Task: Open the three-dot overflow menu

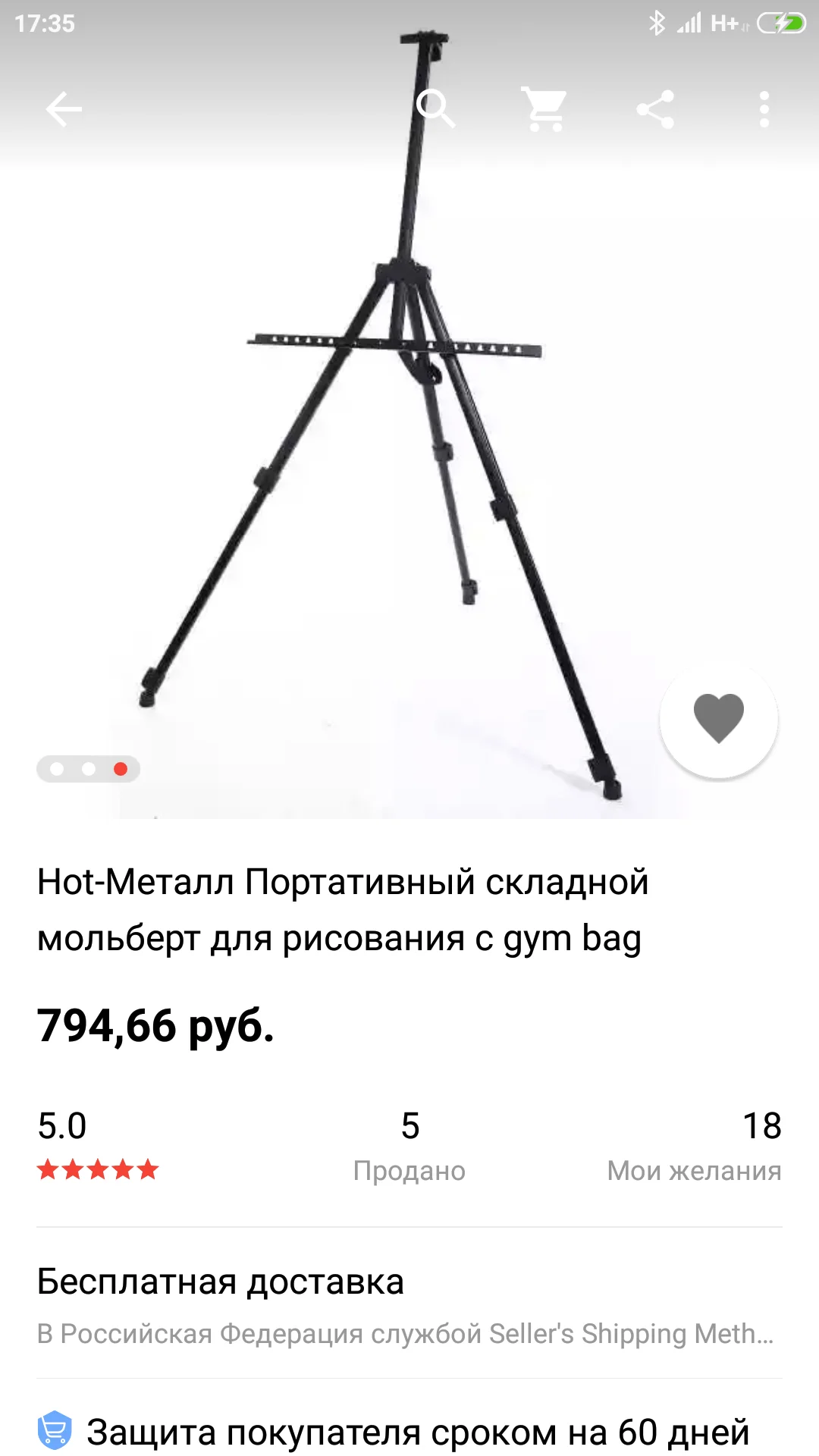Action: click(x=763, y=108)
